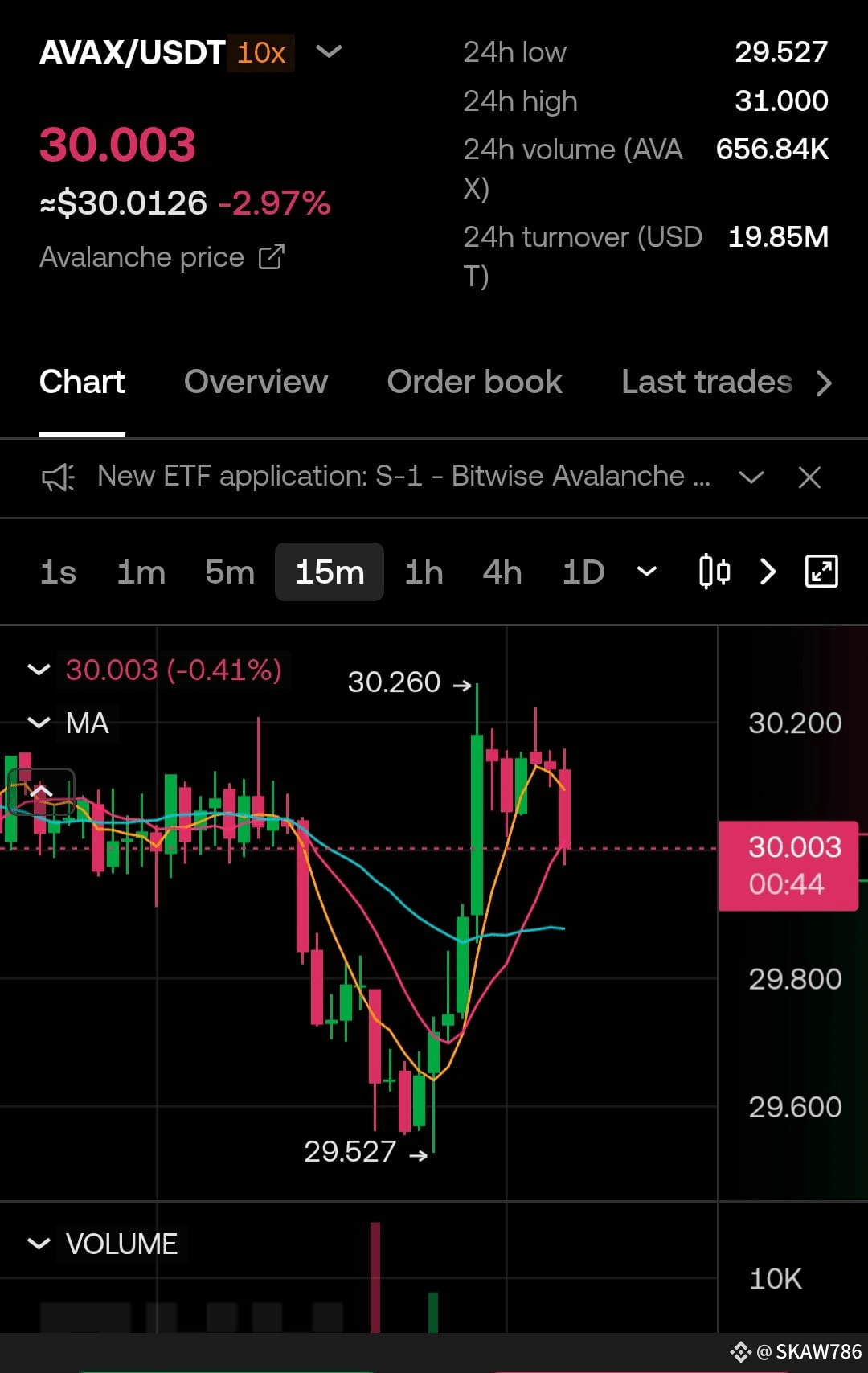Open the extra timeframes dropdown next to 1D

646,572
